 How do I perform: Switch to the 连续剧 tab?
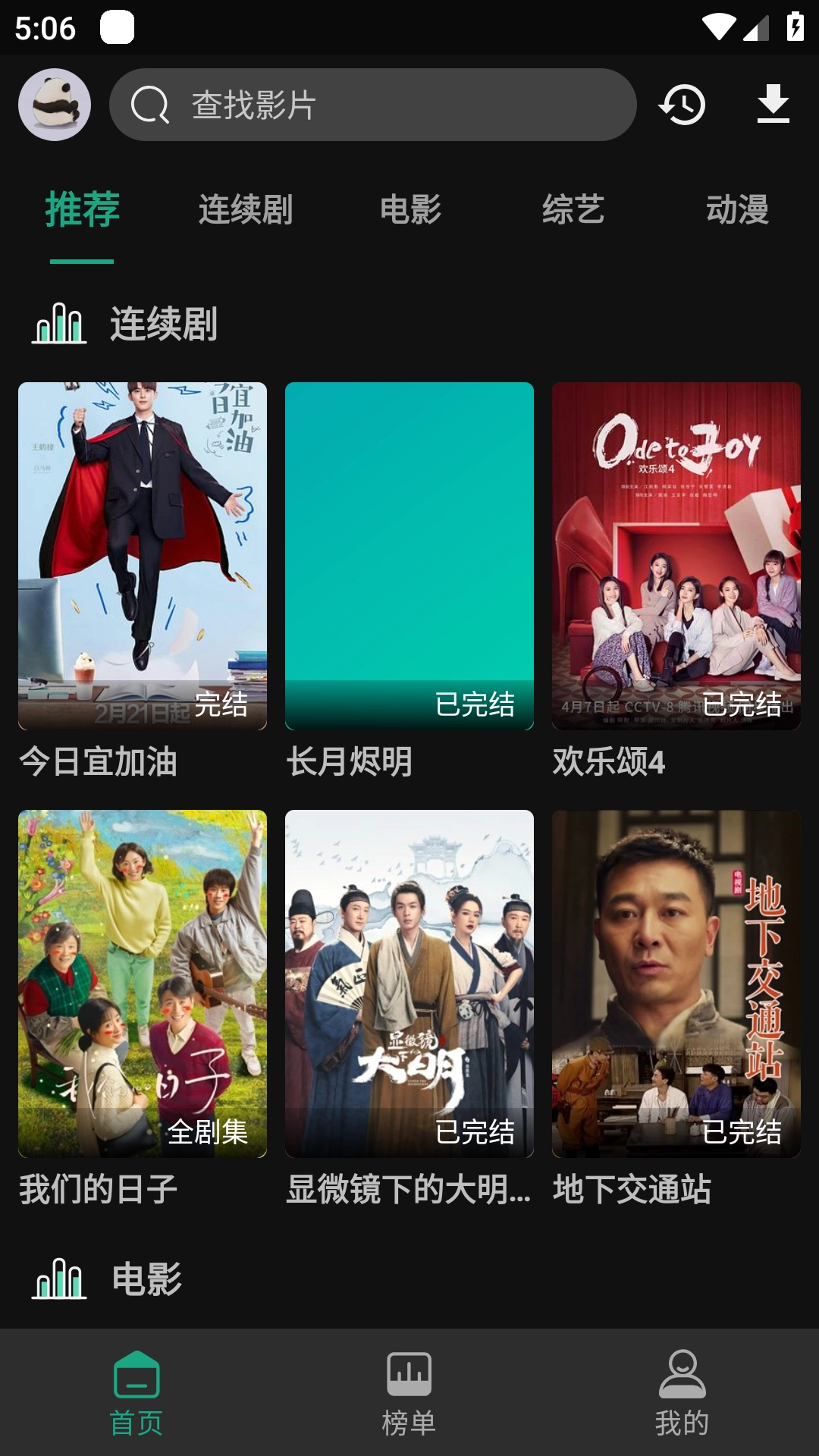245,210
